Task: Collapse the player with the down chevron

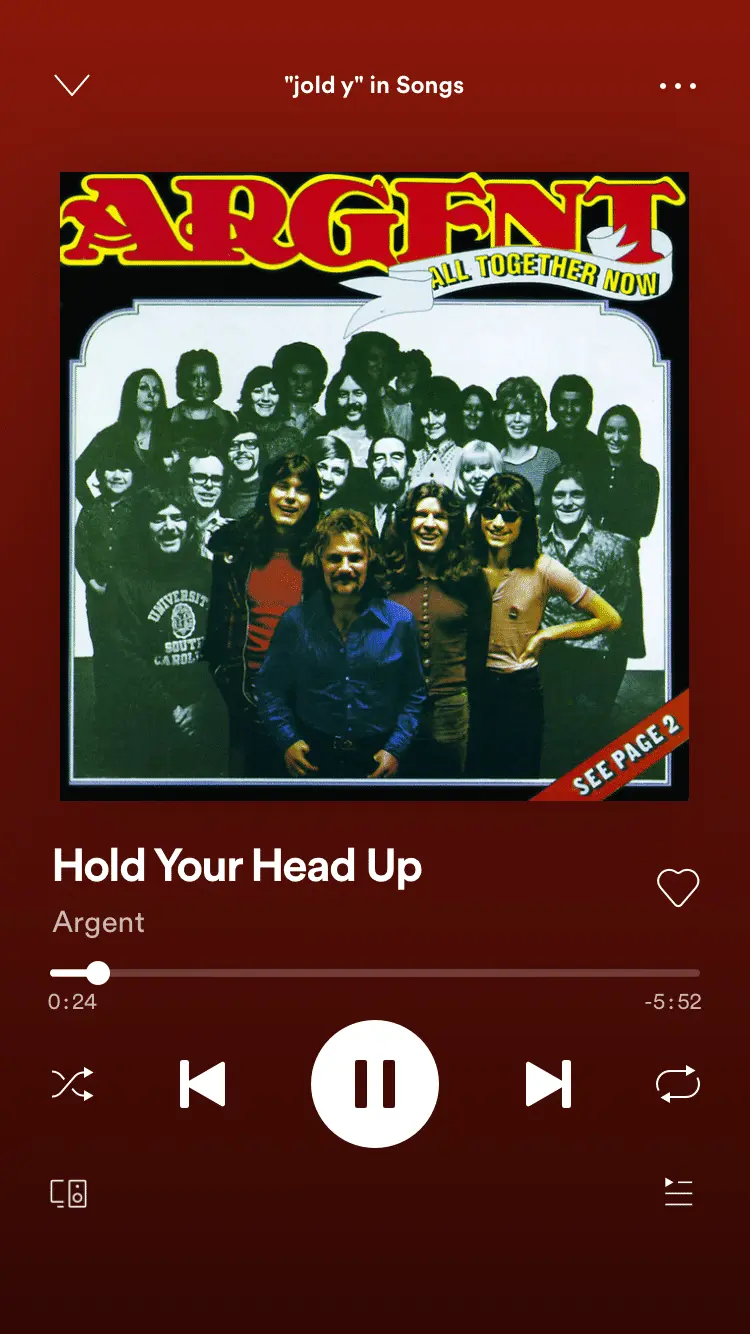Action: [72, 86]
